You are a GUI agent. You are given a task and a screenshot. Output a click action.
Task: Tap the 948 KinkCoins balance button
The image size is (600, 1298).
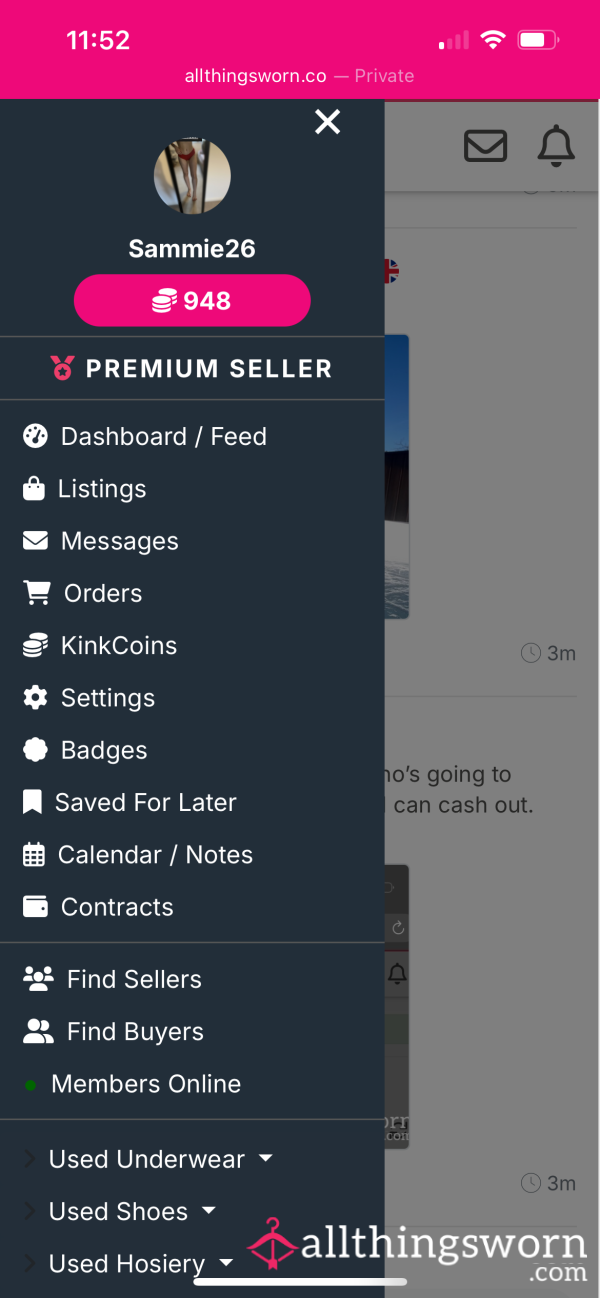(192, 301)
